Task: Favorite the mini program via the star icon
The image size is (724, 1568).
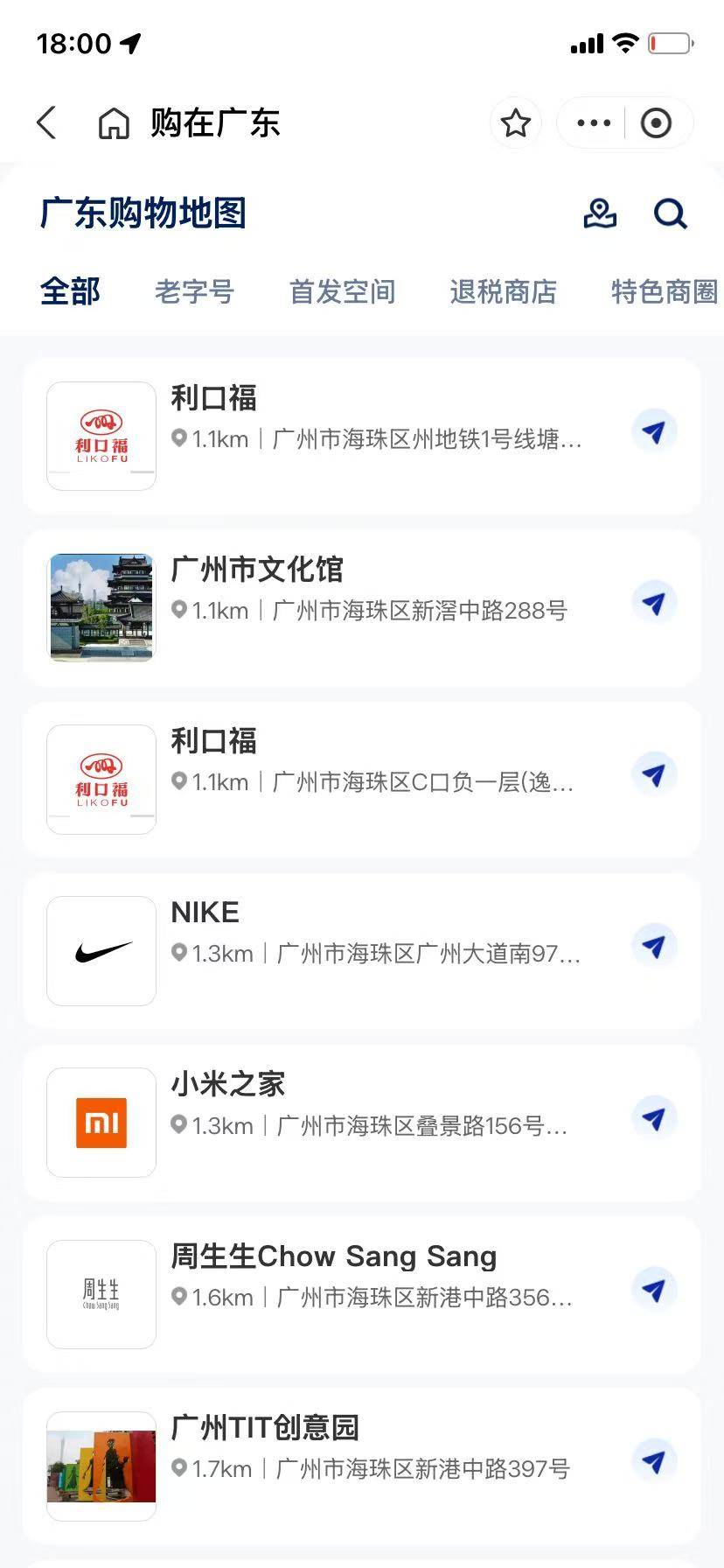Action: [515, 122]
